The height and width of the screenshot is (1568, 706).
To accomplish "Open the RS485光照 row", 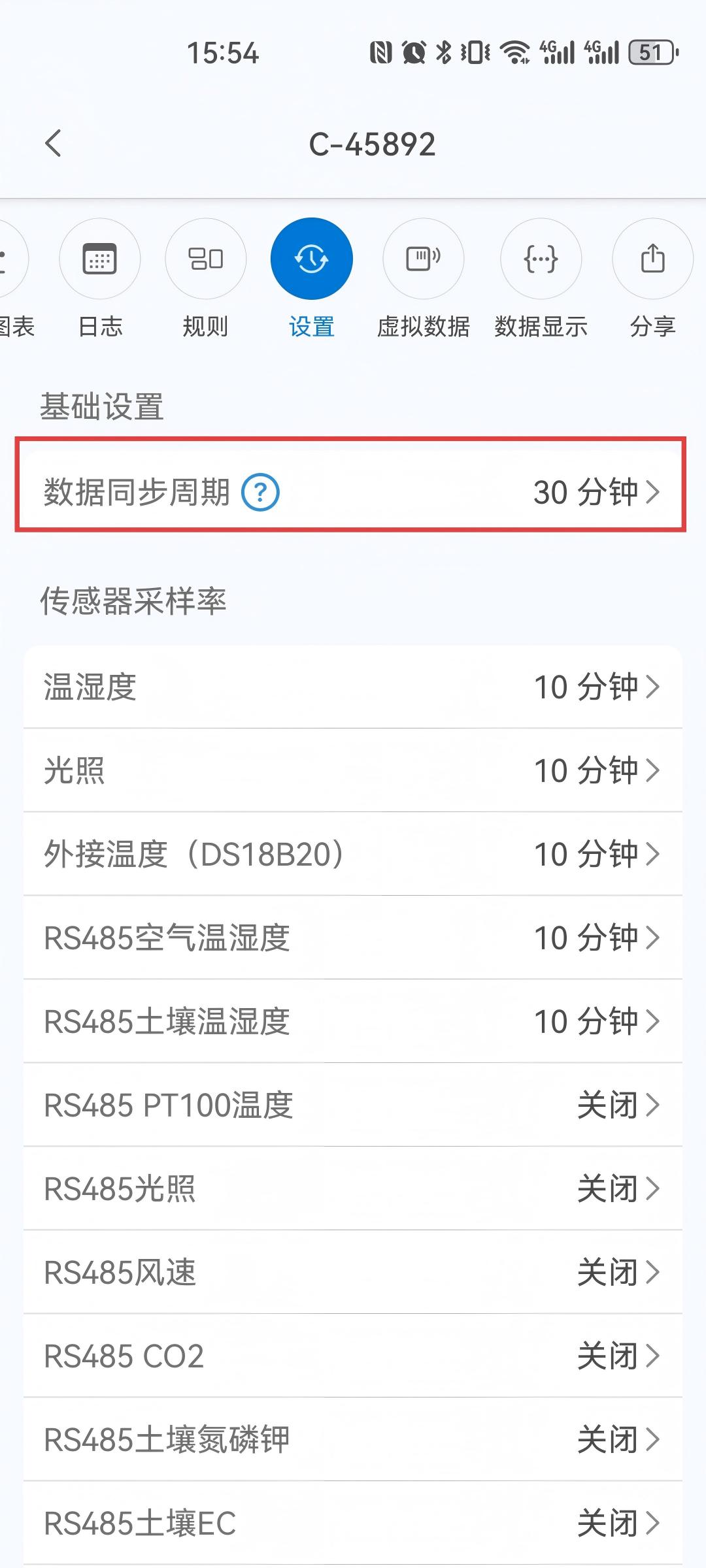I will pos(353,1188).
